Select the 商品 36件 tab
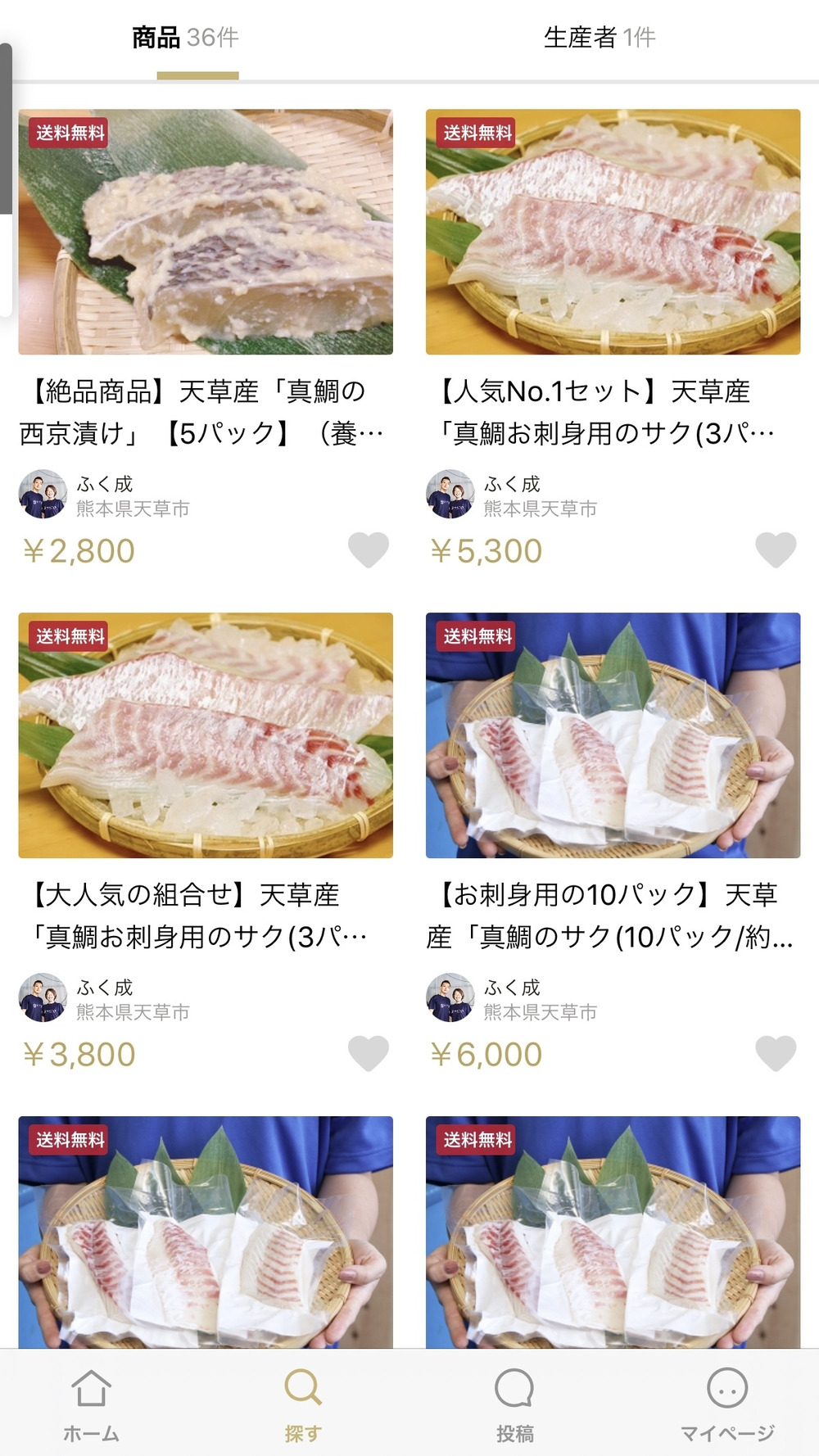This screenshot has height=1456, width=819. coord(186,38)
